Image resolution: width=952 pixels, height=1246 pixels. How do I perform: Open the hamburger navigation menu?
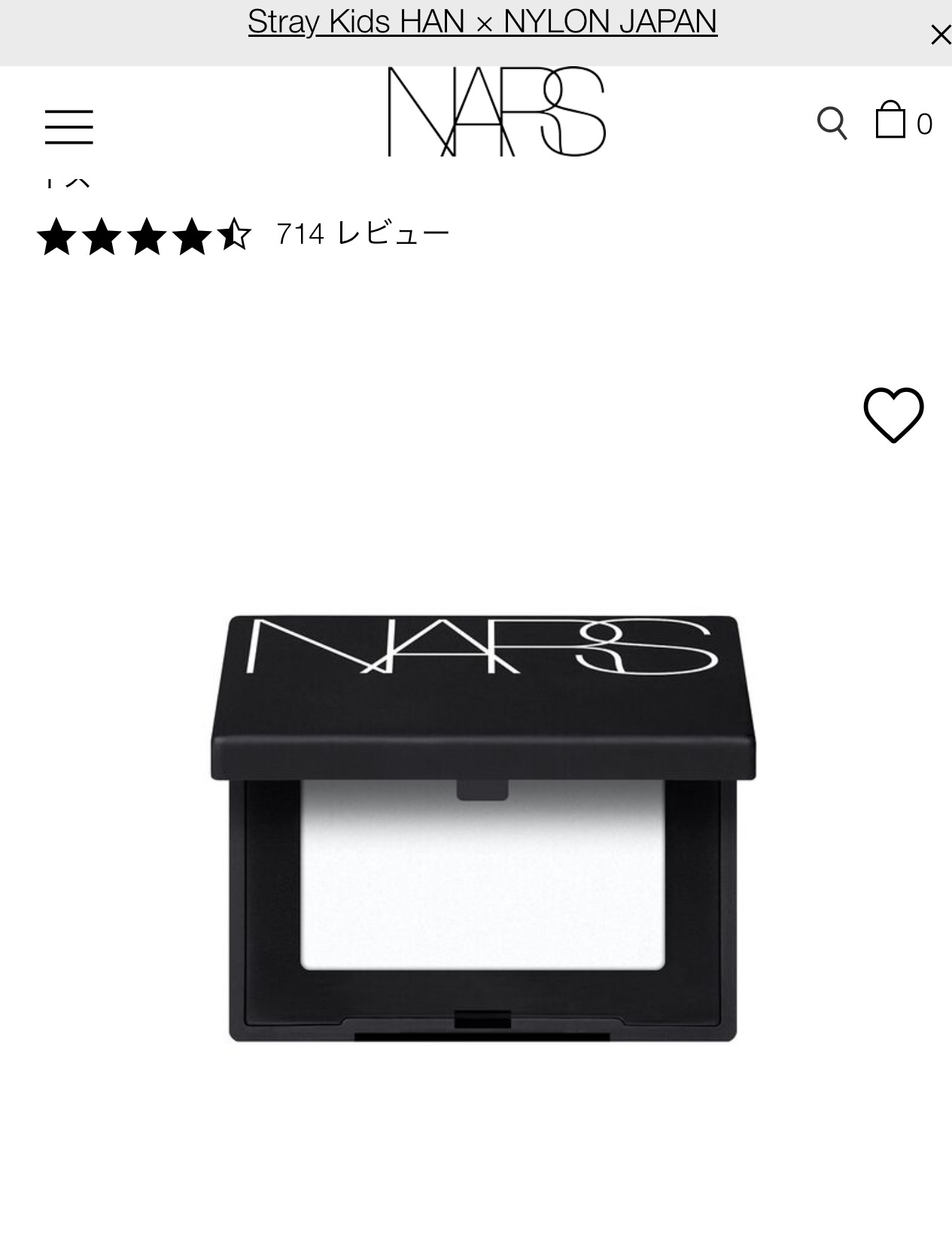(68, 126)
